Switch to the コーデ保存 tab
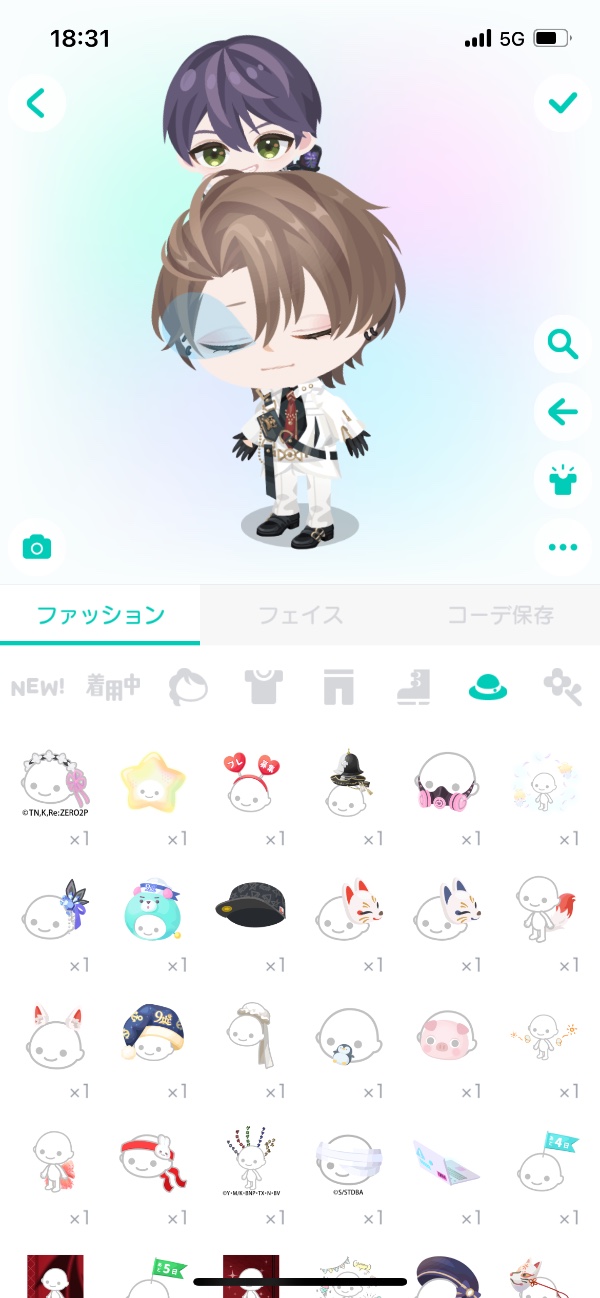 coord(500,614)
